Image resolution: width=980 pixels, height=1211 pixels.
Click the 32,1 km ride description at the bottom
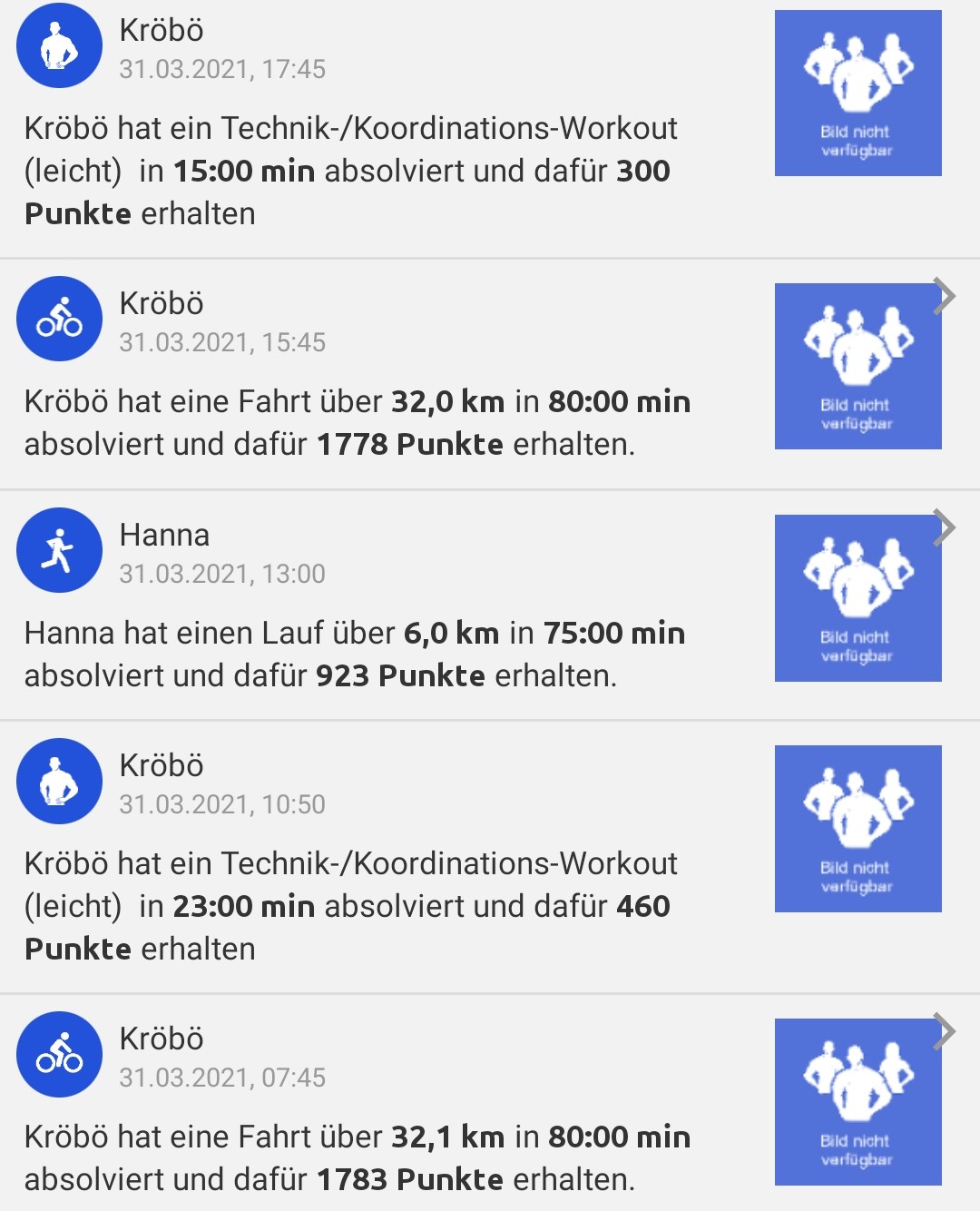point(363,1157)
